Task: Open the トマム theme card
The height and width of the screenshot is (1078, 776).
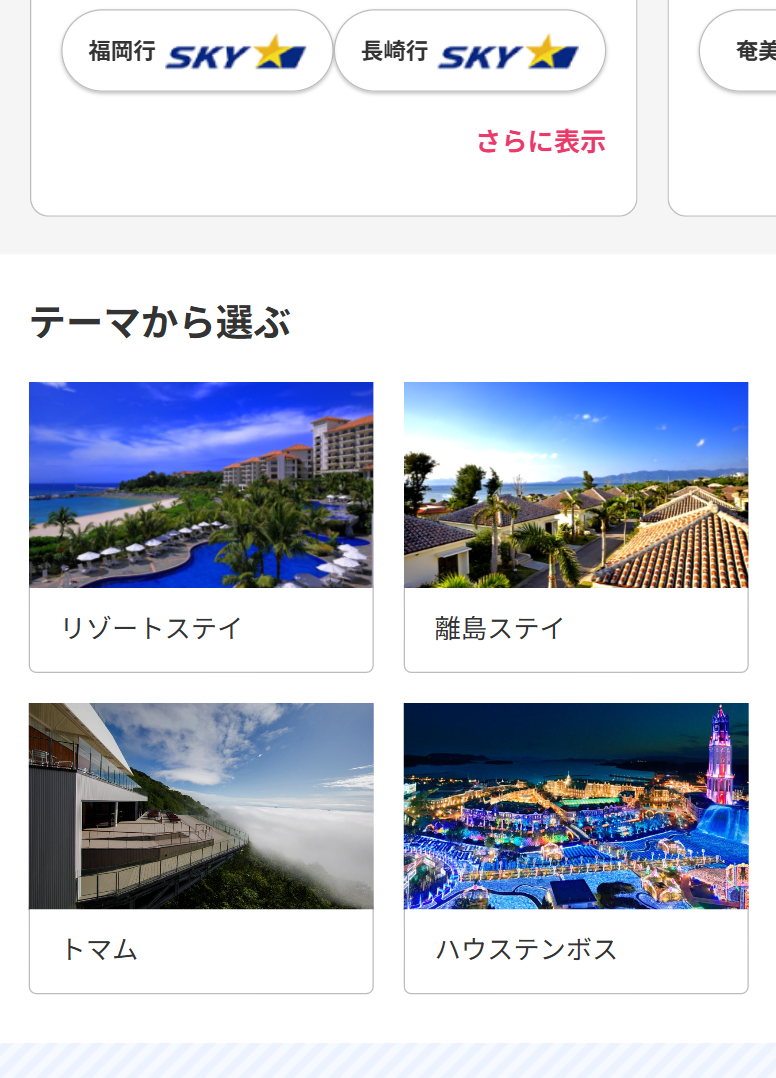Action: pyautogui.click(x=201, y=848)
